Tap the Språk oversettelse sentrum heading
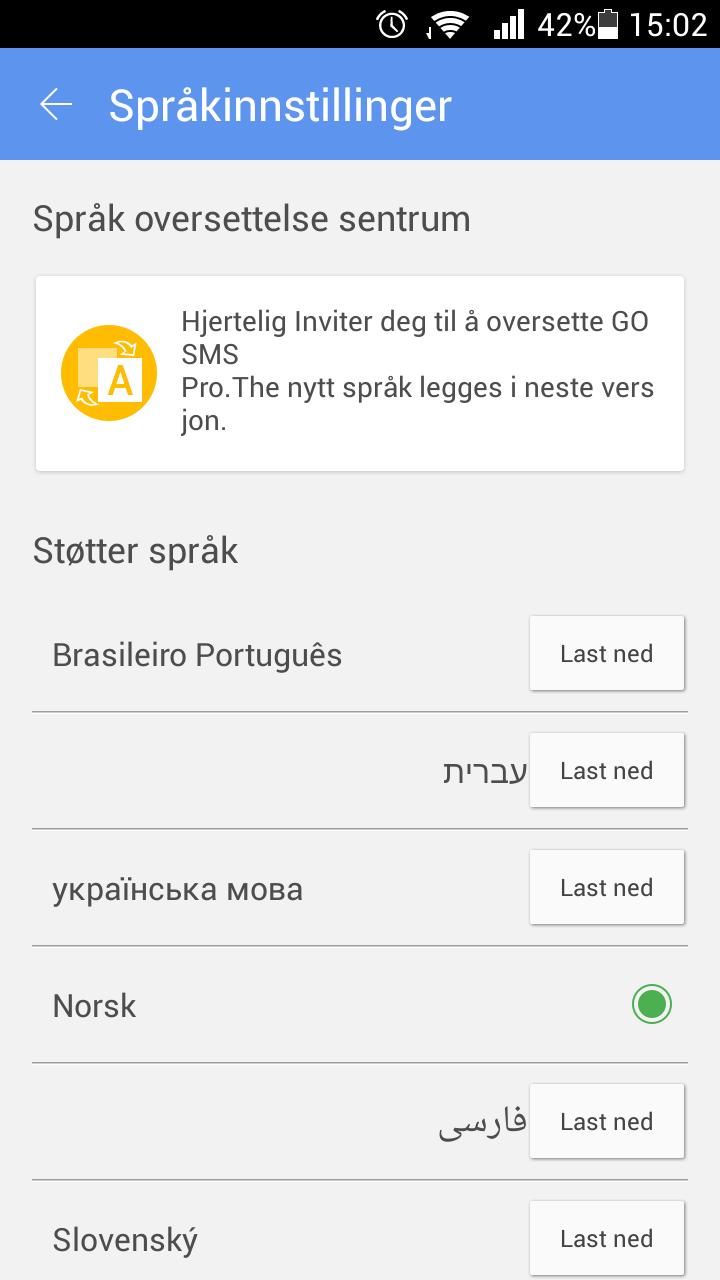The height and width of the screenshot is (1280, 720). pyautogui.click(x=253, y=218)
